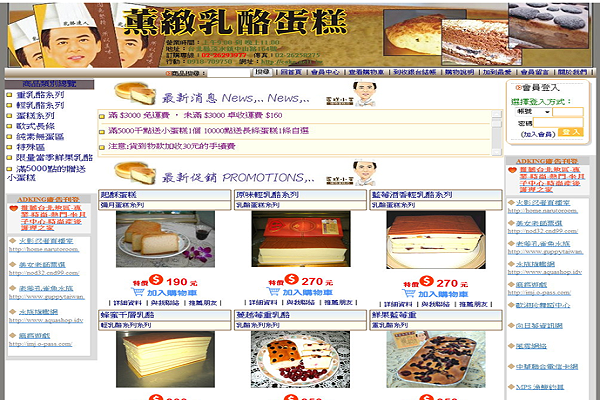This screenshot has width=600, height=400.
Task: Browse the 歐式長條 category
Action: coord(36,126)
